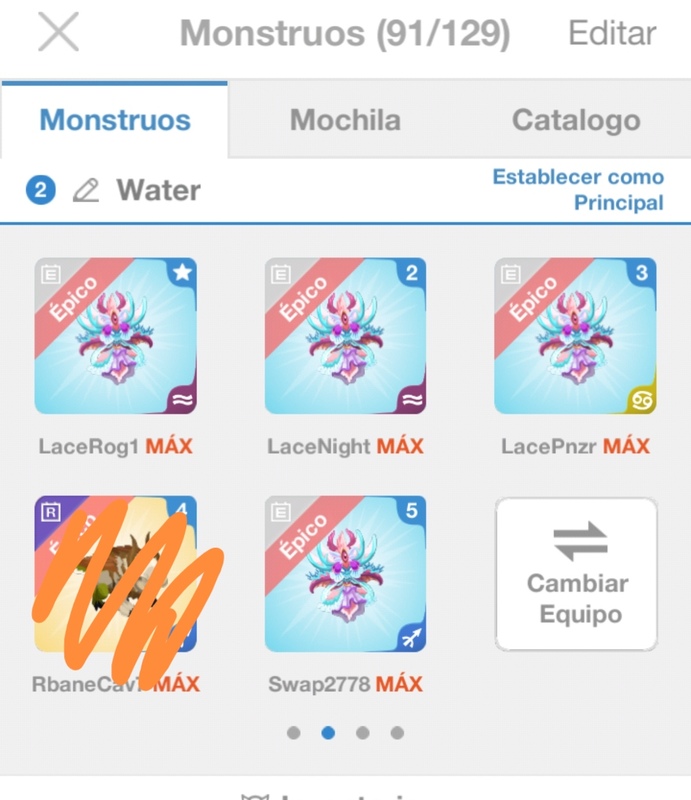The image size is (691, 800).
Task: Rename team Water with pencil icon
Action: point(87,190)
